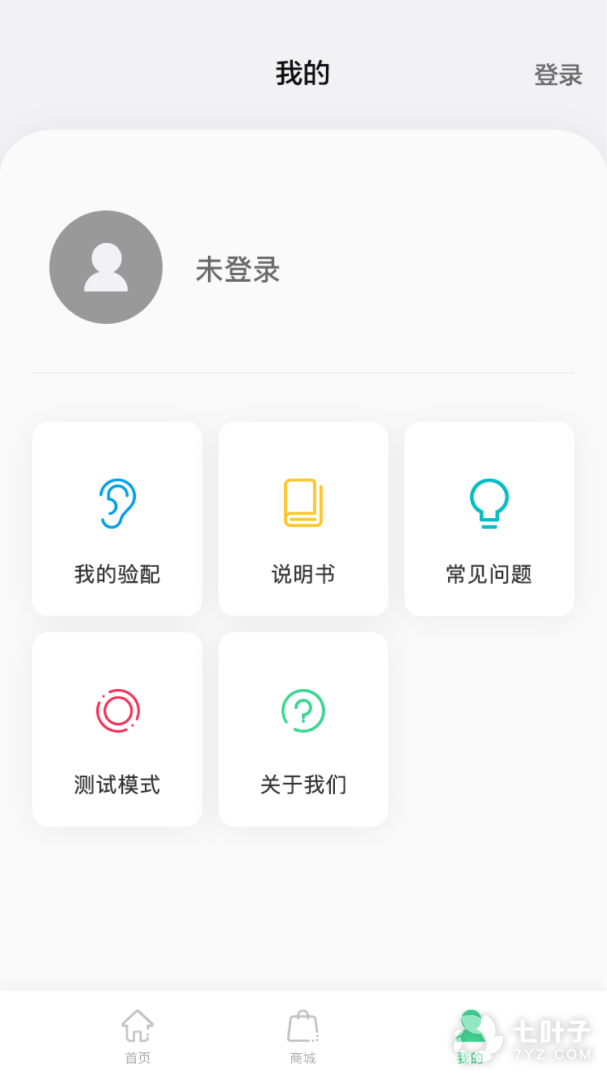
Task: Open the 关于我们 card
Action: (x=303, y=729)
